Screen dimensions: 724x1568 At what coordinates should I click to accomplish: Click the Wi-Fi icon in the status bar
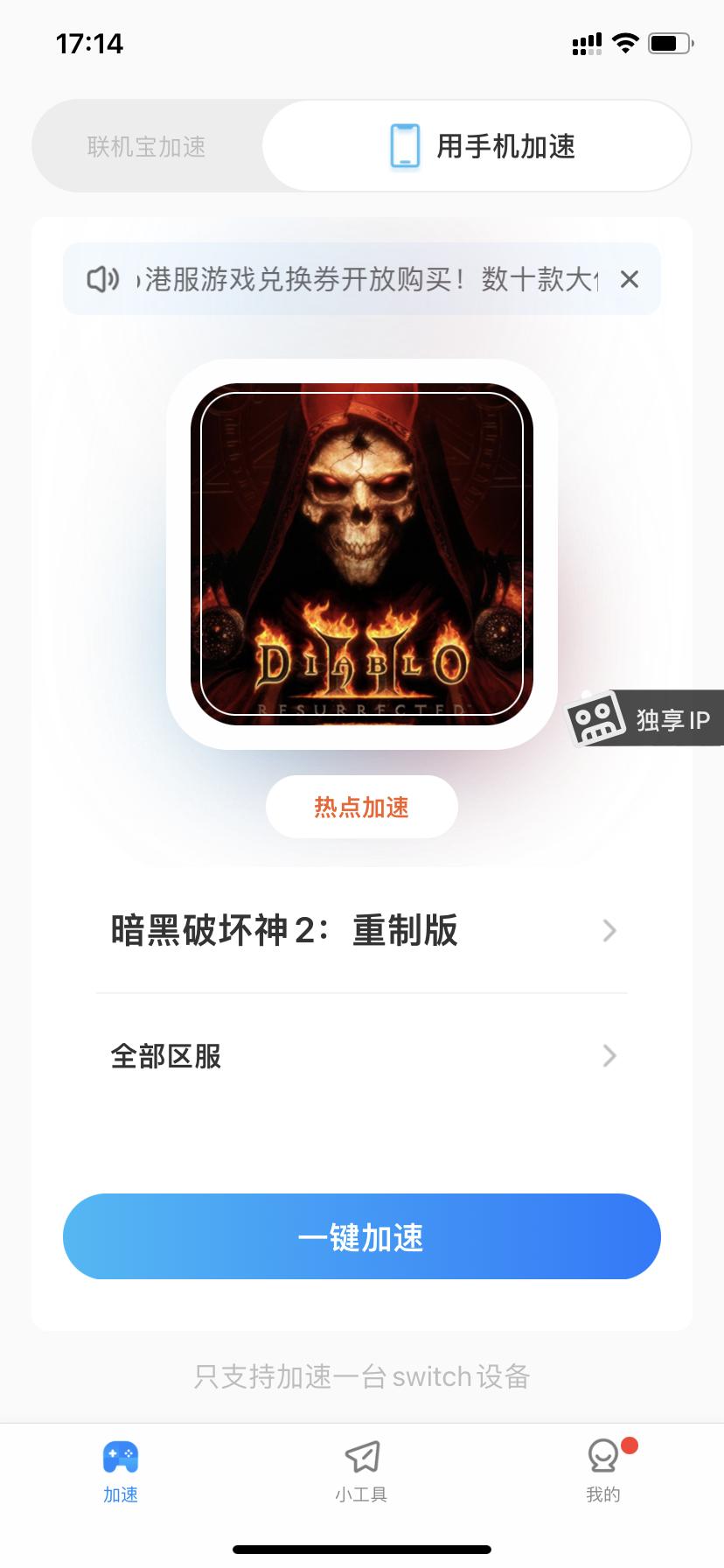[x=624, y=43]
